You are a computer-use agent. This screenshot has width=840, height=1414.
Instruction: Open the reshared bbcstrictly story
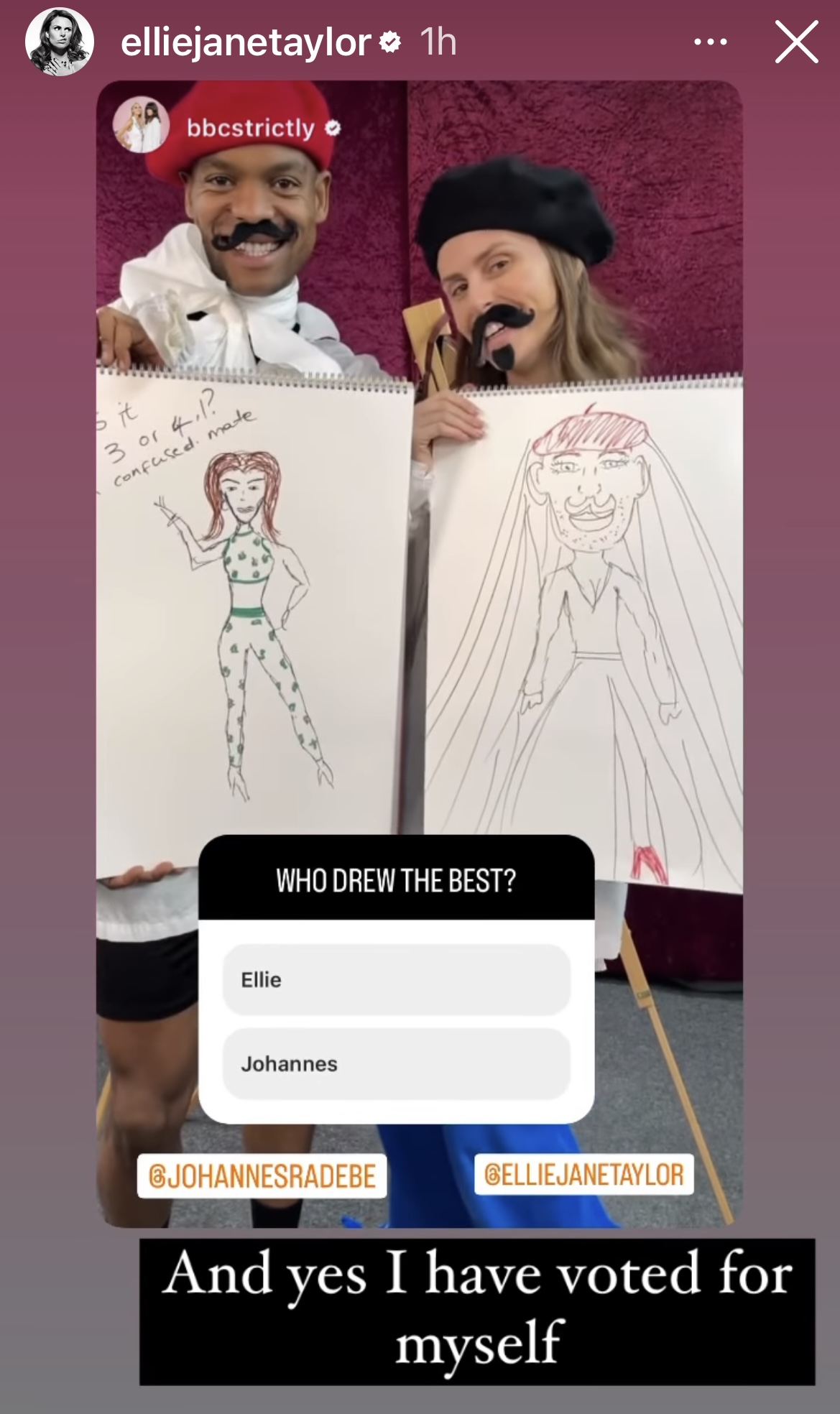249,128
